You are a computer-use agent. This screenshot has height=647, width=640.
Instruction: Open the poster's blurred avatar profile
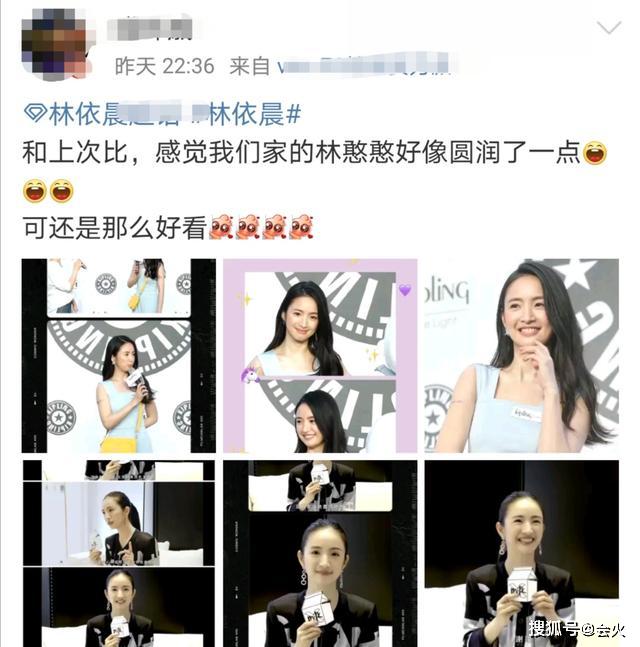(x=56, y=44)
